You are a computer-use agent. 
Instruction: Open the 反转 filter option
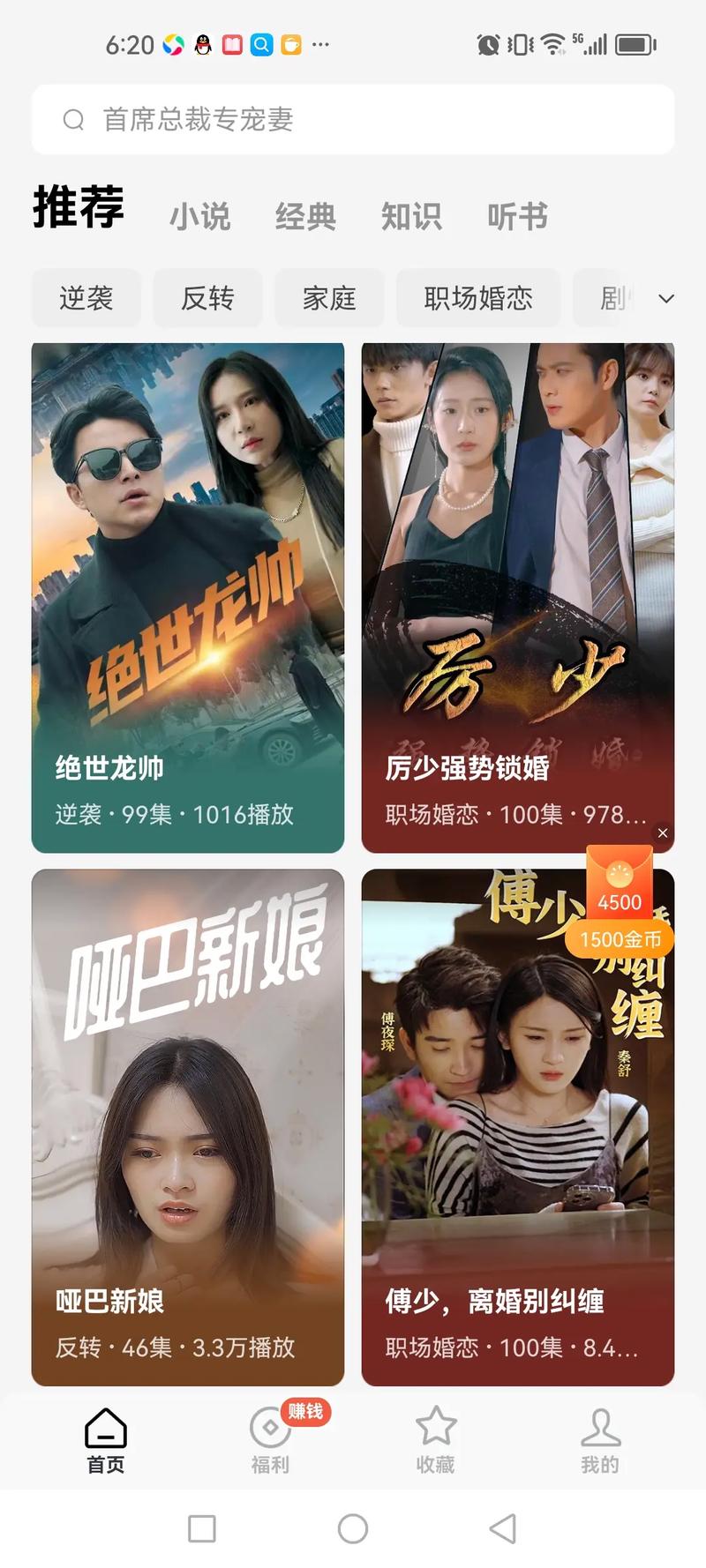coord(208,298)
